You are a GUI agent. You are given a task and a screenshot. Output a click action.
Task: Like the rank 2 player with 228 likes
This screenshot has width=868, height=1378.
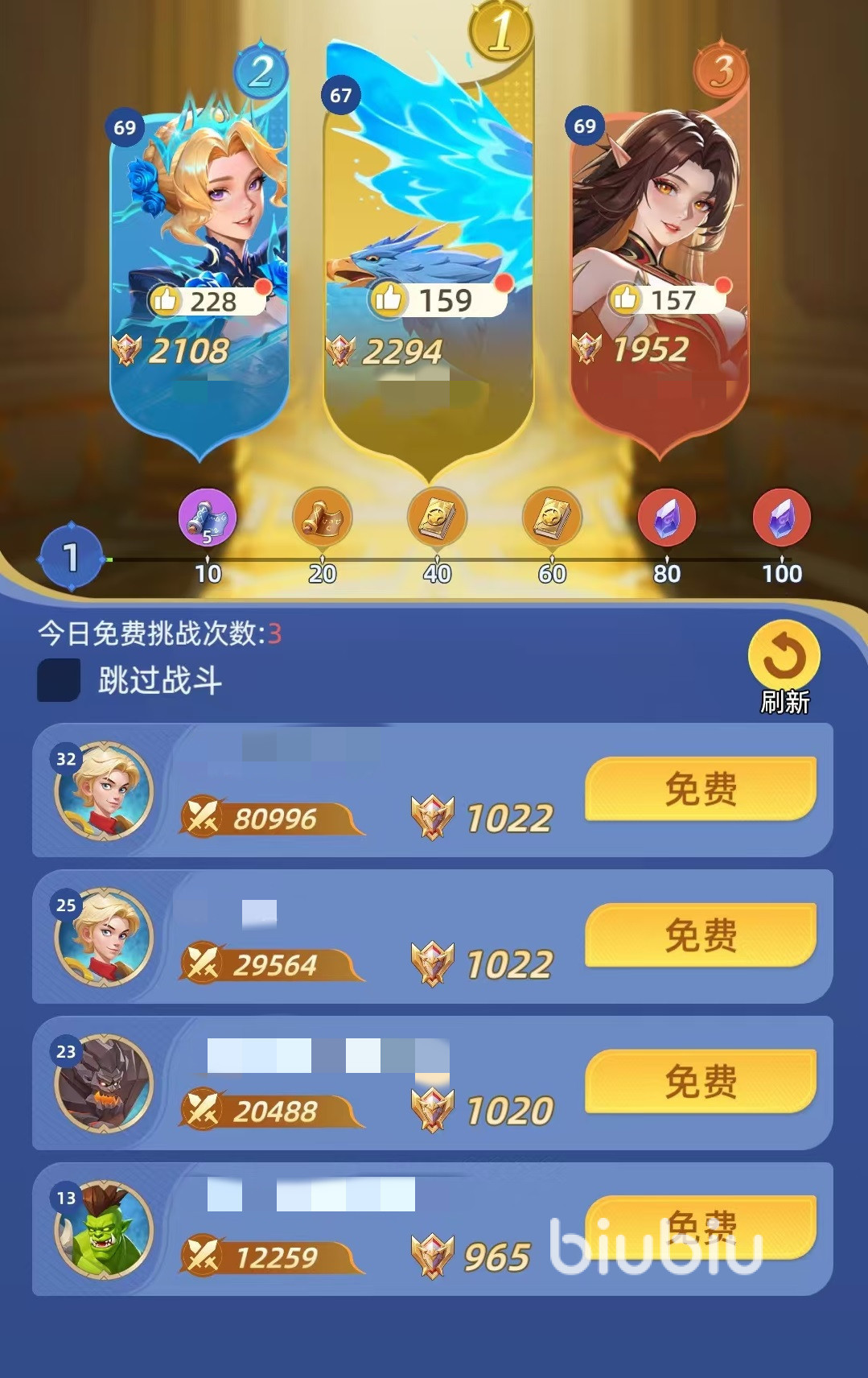(x=166, y=300)
